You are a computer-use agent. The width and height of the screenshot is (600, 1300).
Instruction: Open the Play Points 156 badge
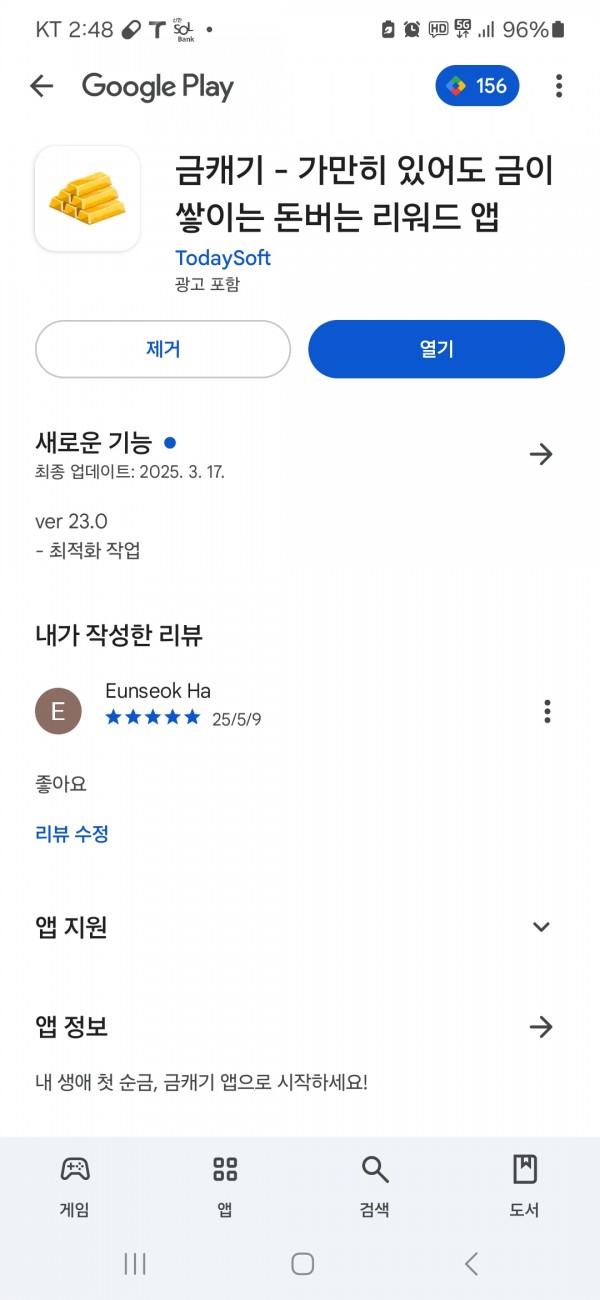tap(477, 86)
